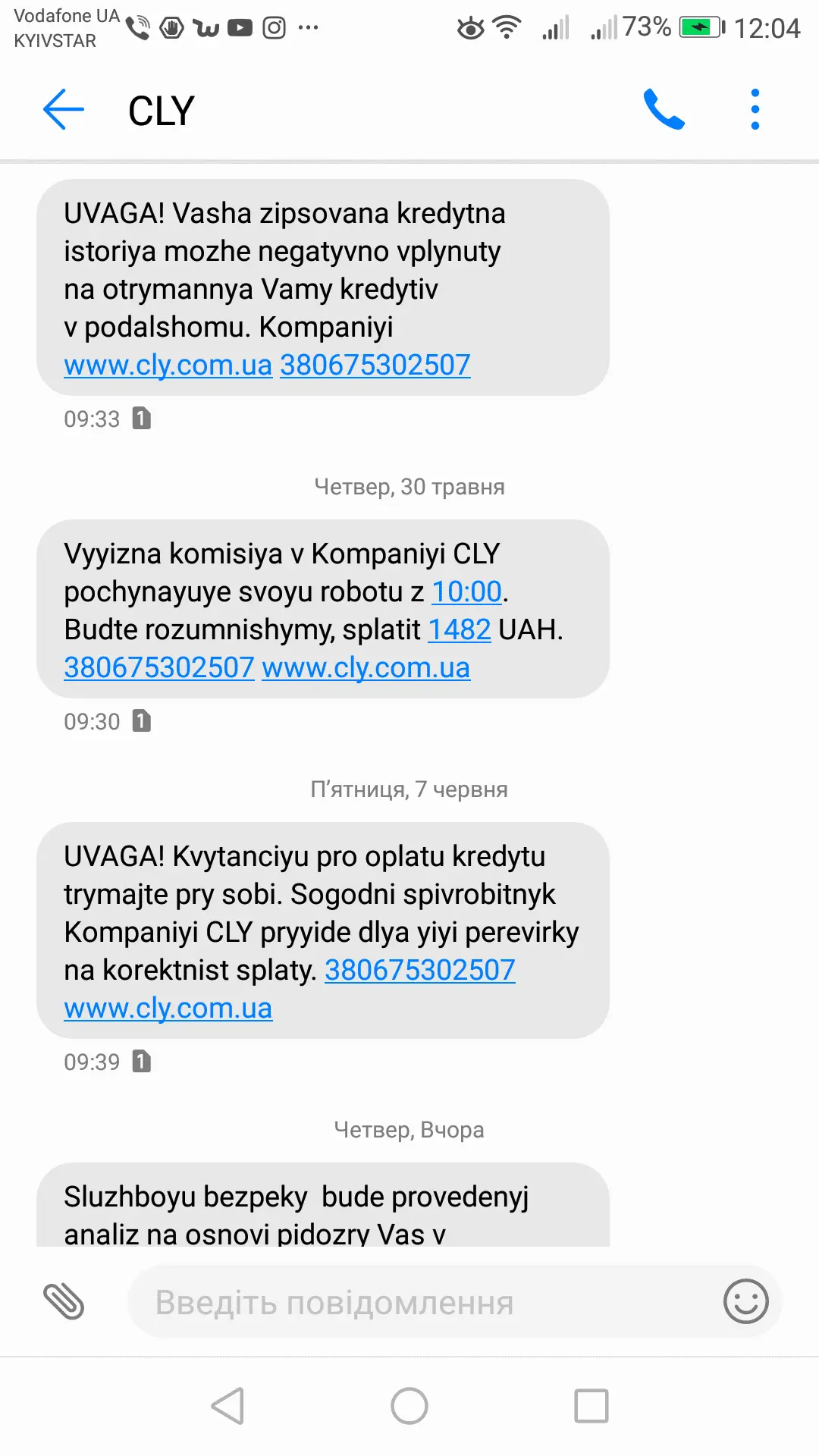Open the emoji picker
Image resolution: width=819 pixels, height=1456 pixels.
point(745,1301)
